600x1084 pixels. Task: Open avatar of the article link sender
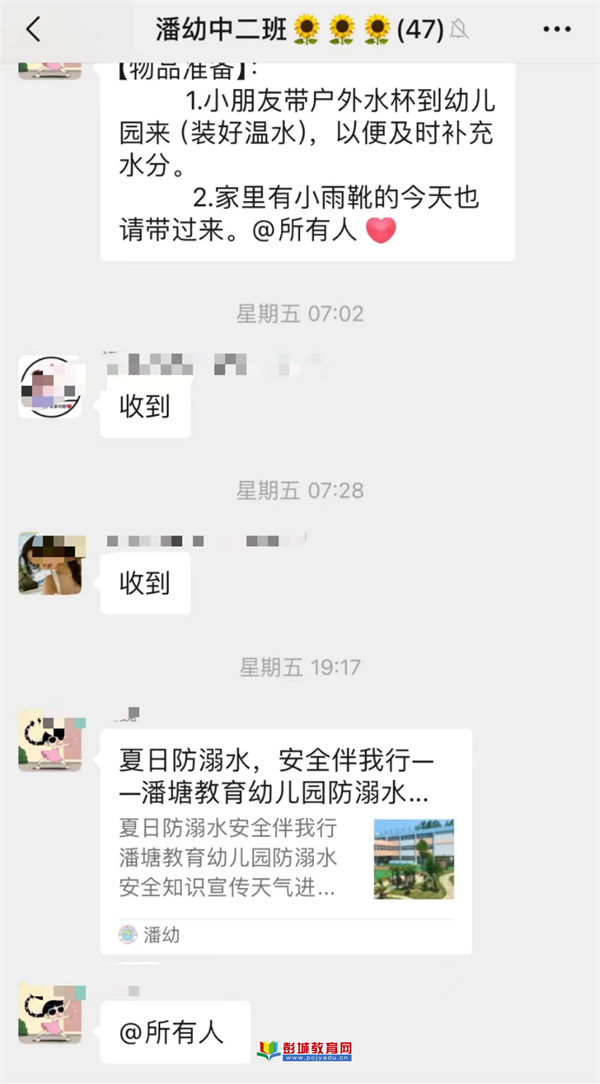click(x=50, y=740)
